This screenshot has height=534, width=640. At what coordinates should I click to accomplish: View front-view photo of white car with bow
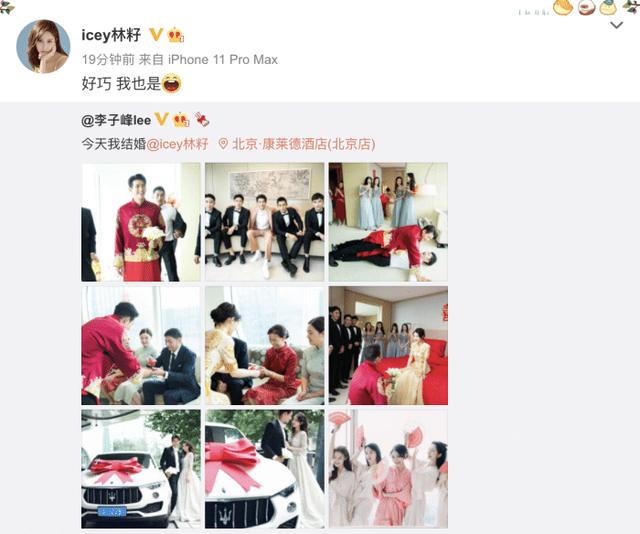[141, 469]
